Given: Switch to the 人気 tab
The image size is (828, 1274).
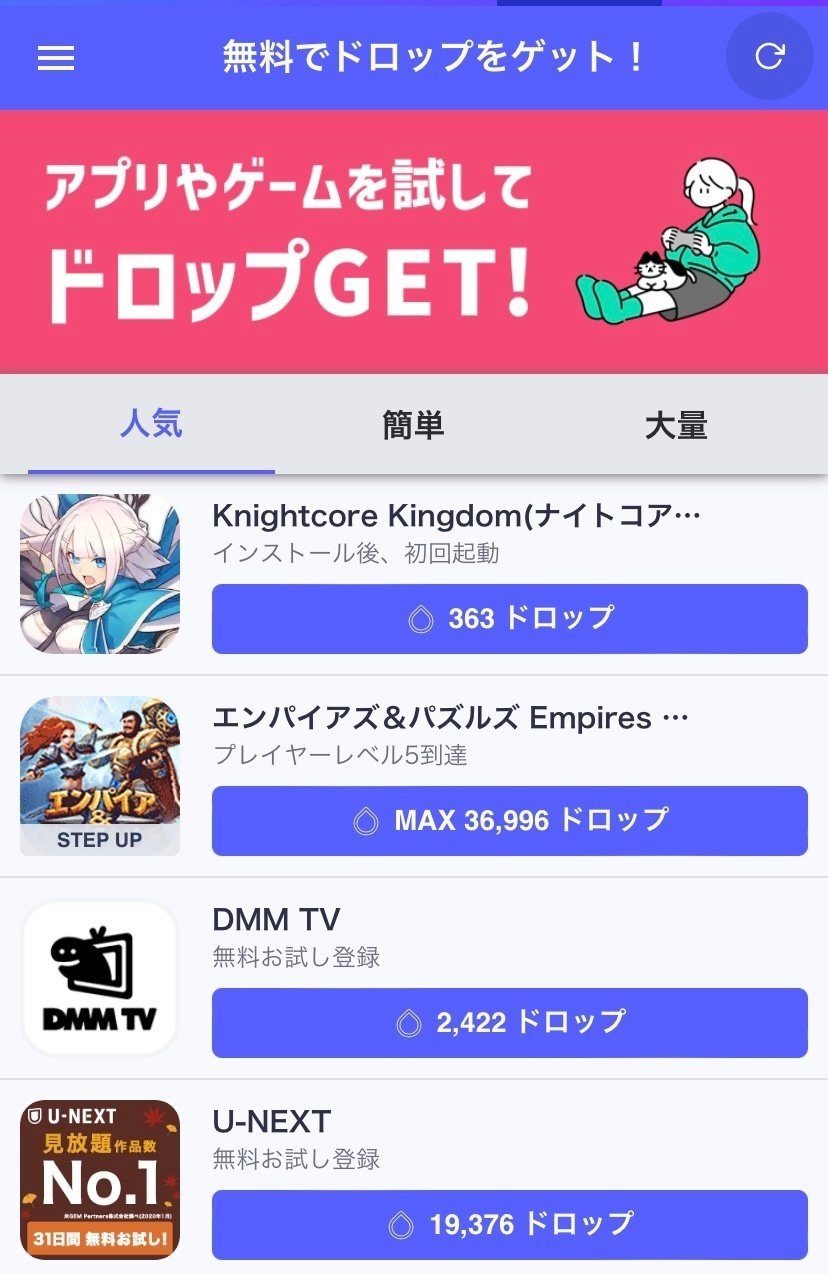Looking at the screenshot, I should pos(151,425).
